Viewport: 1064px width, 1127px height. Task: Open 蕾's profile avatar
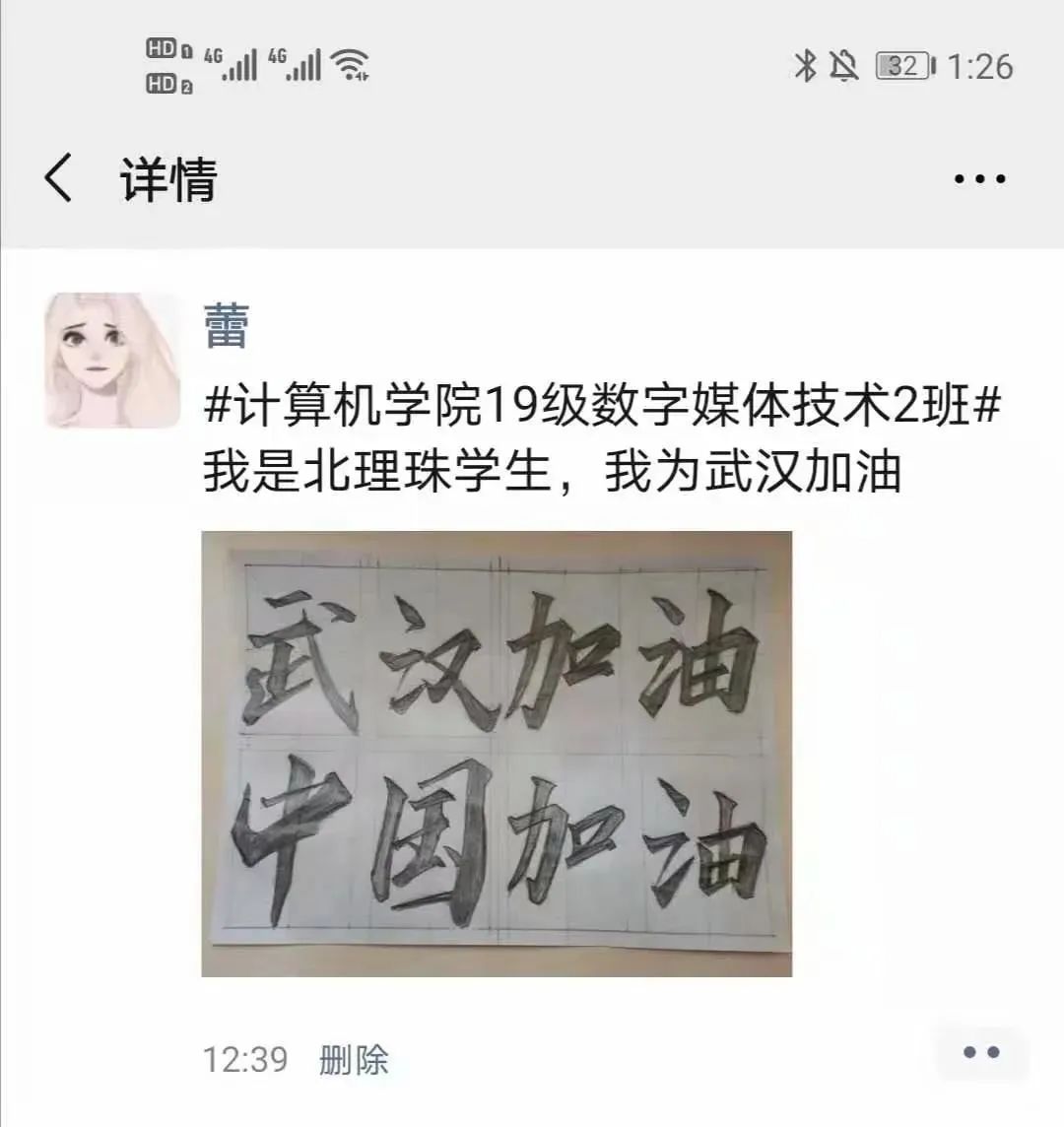coord(112,360)
